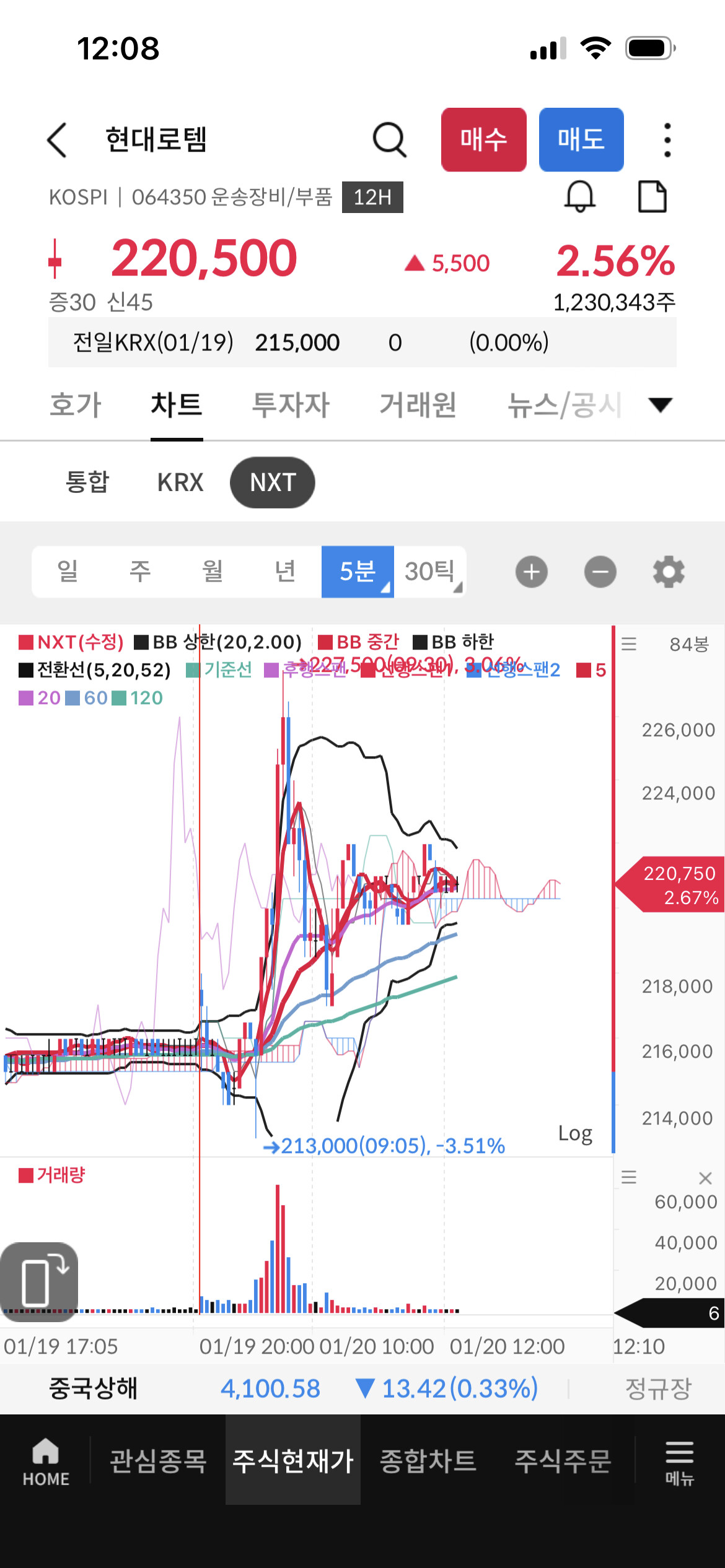
Task: Go back from the 현대로템 stock page
Action: 57,140
